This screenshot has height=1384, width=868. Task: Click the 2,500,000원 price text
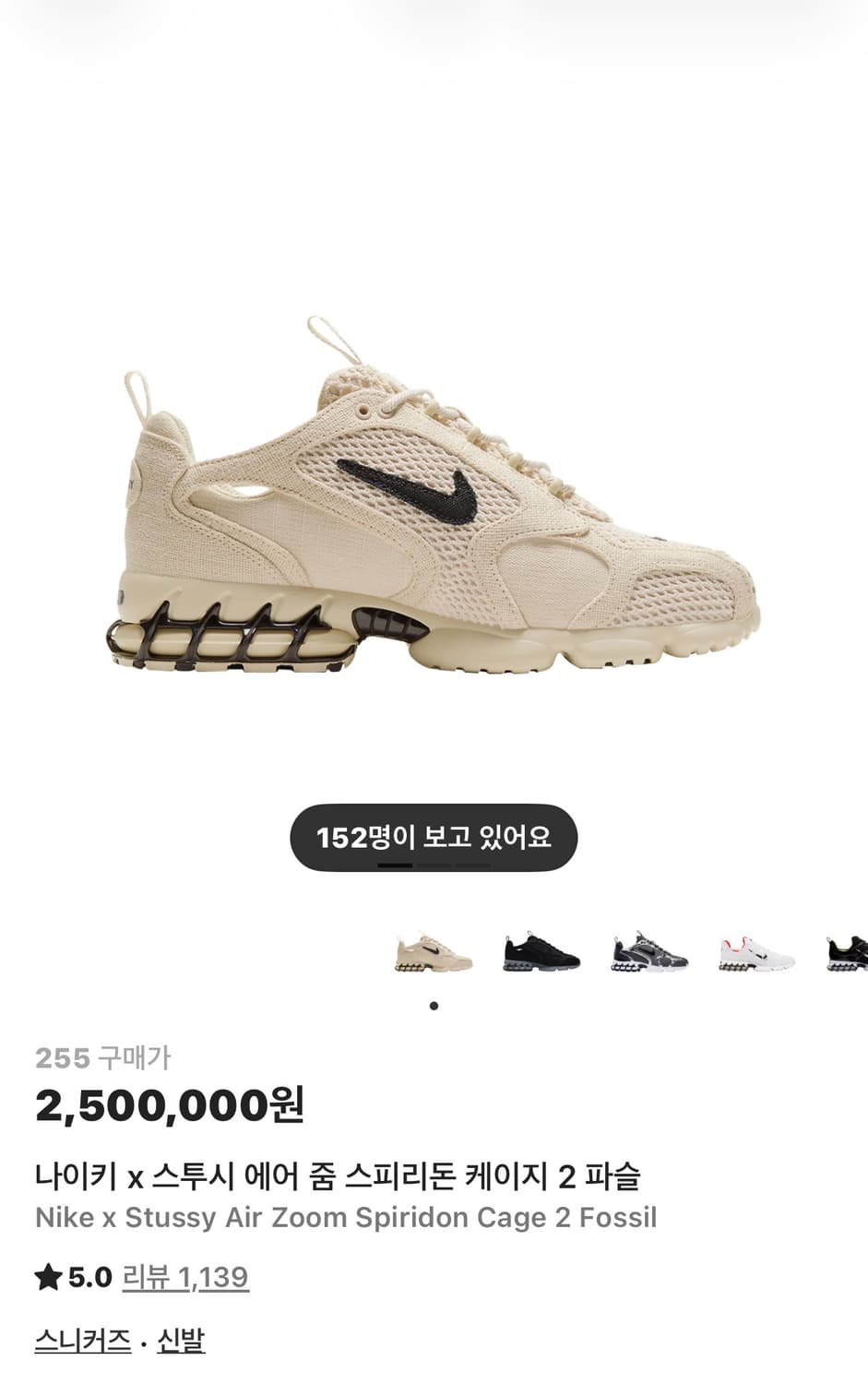coord(171,1103)
